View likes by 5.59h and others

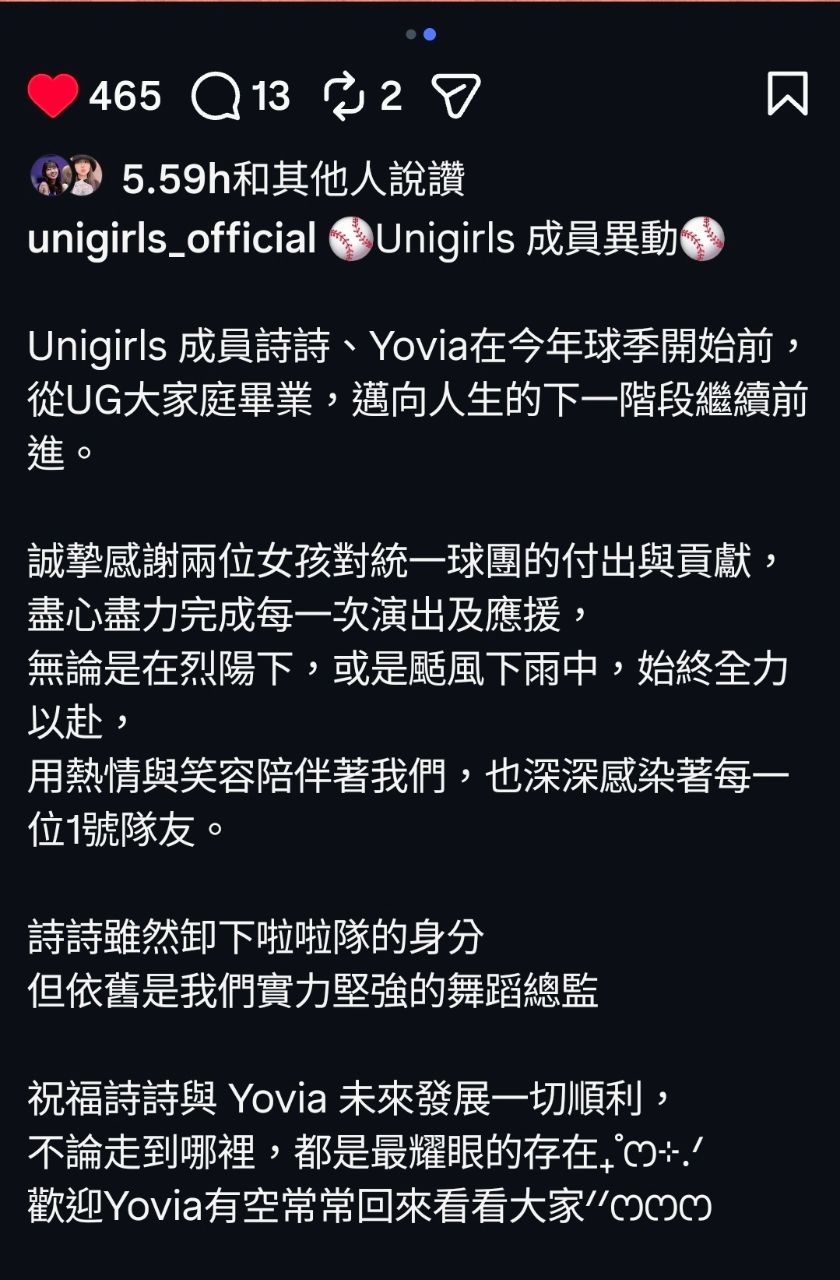click(x=292, y=180)
